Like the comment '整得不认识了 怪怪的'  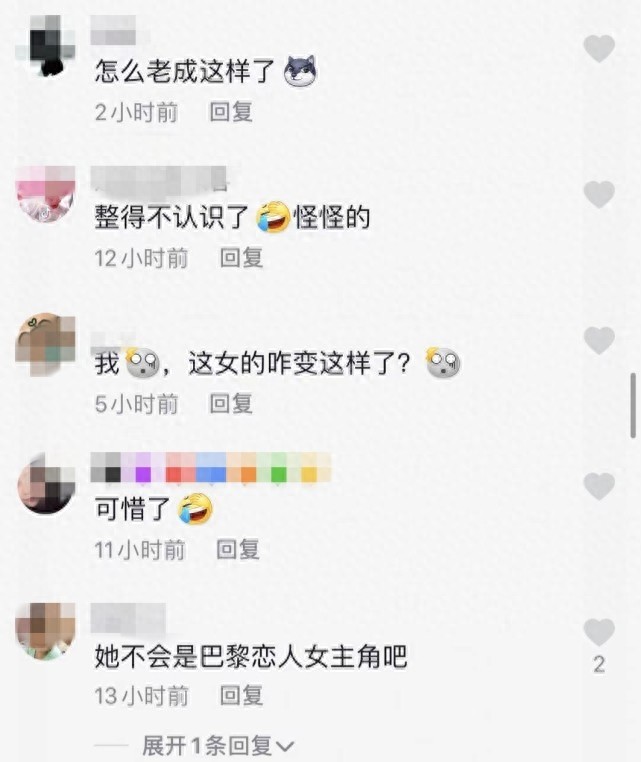[599, 194]
